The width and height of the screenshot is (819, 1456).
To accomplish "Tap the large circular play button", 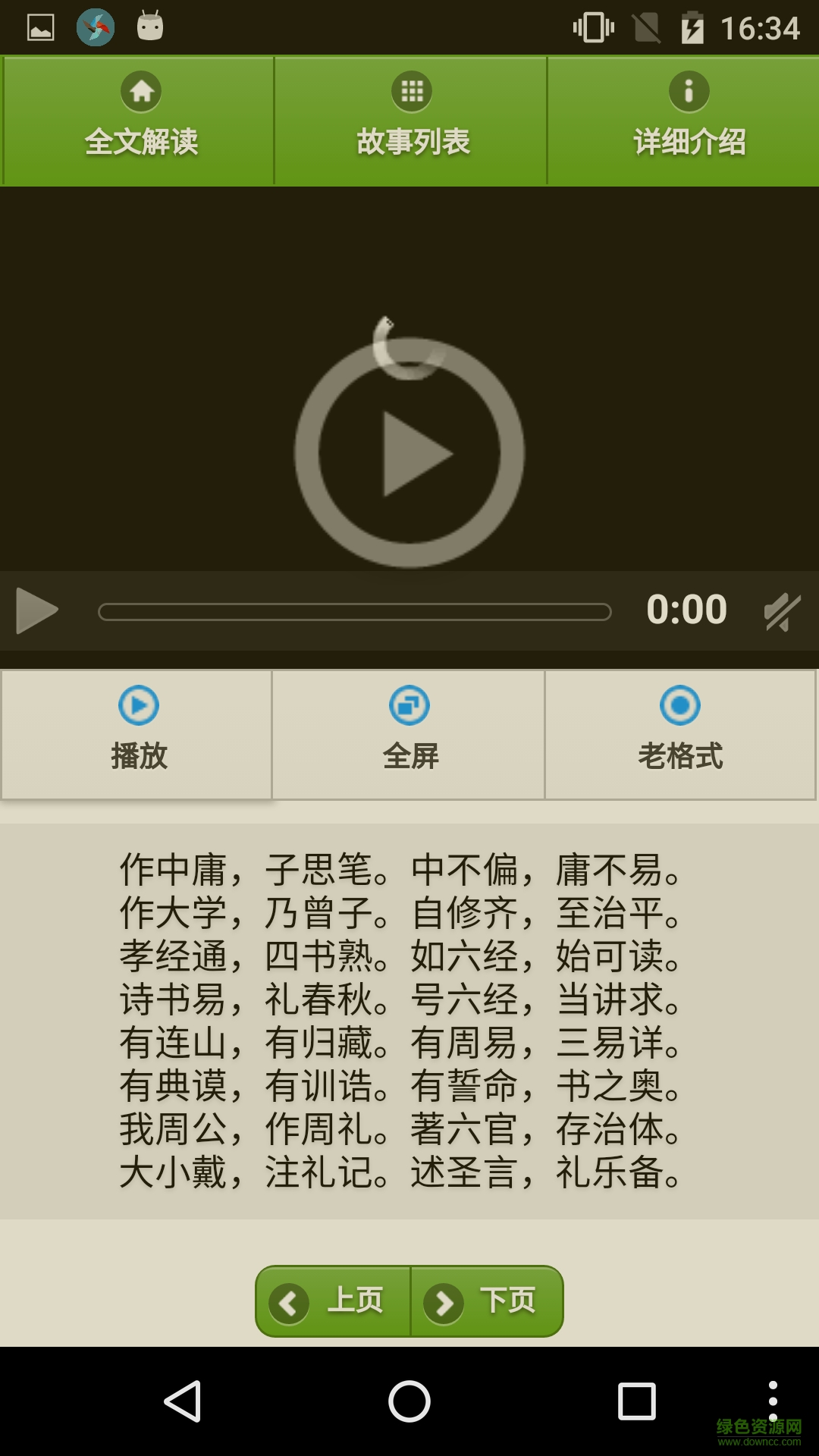I will pos(409,453).
